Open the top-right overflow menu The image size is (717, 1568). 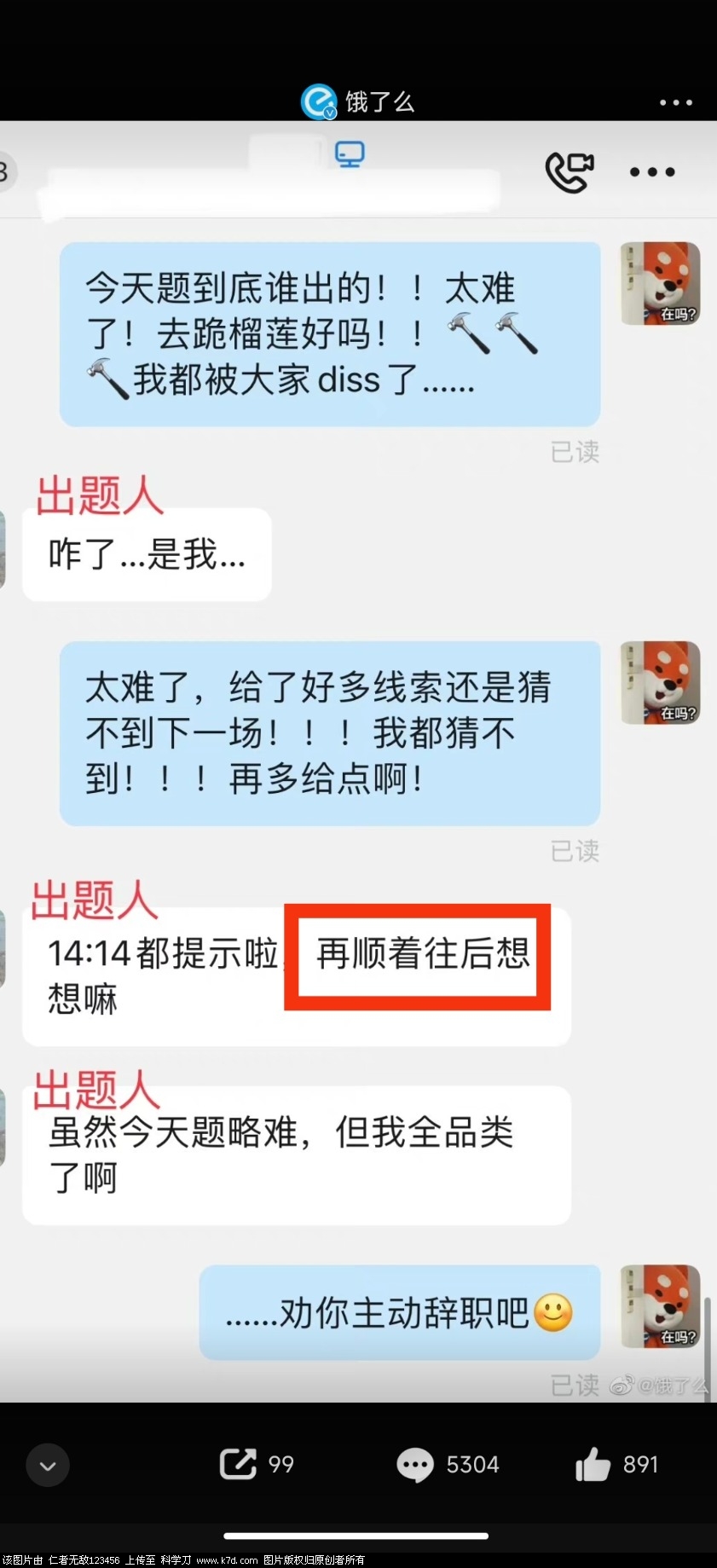click(x=675, y=102)
